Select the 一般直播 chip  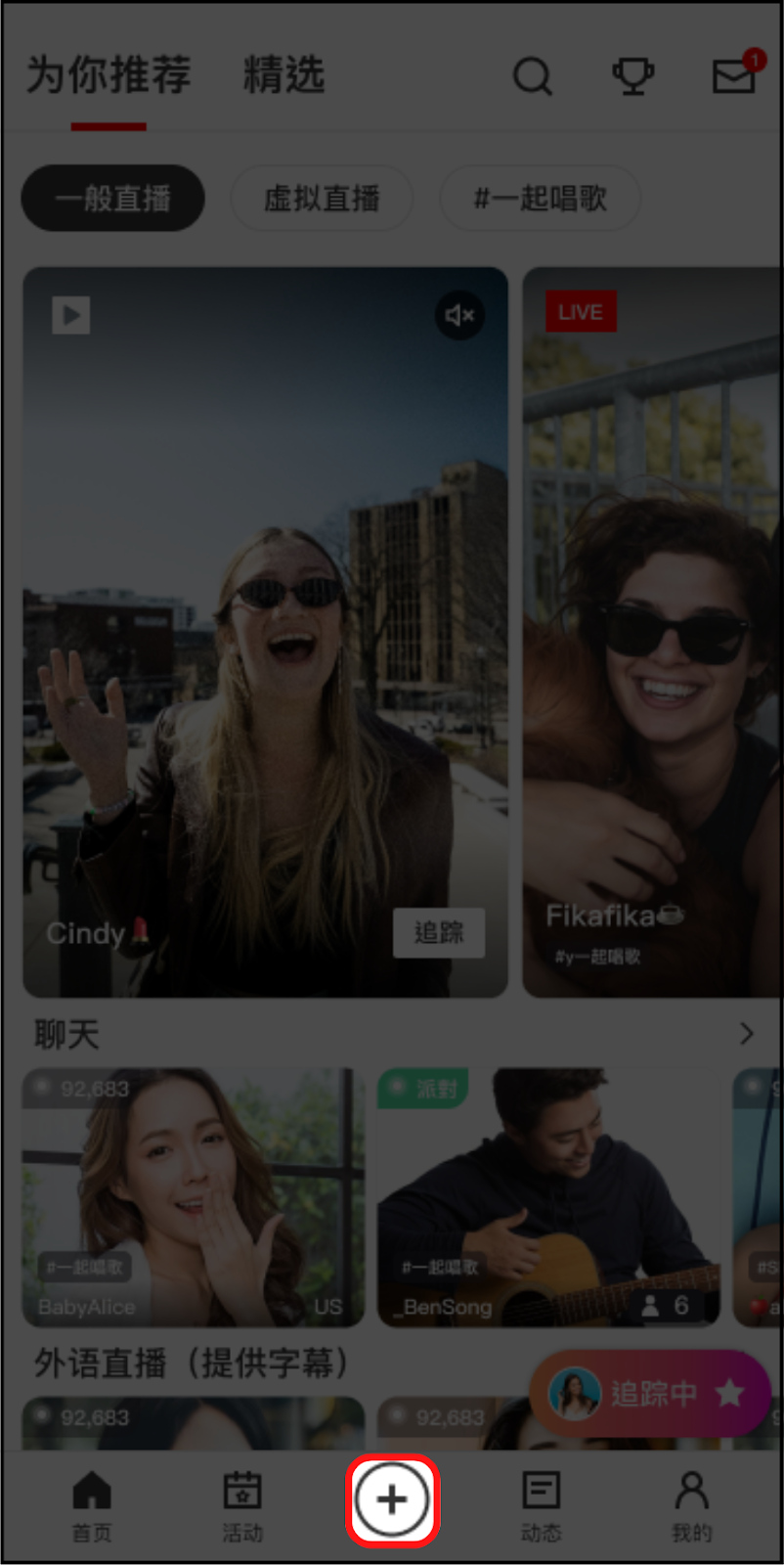113,199
